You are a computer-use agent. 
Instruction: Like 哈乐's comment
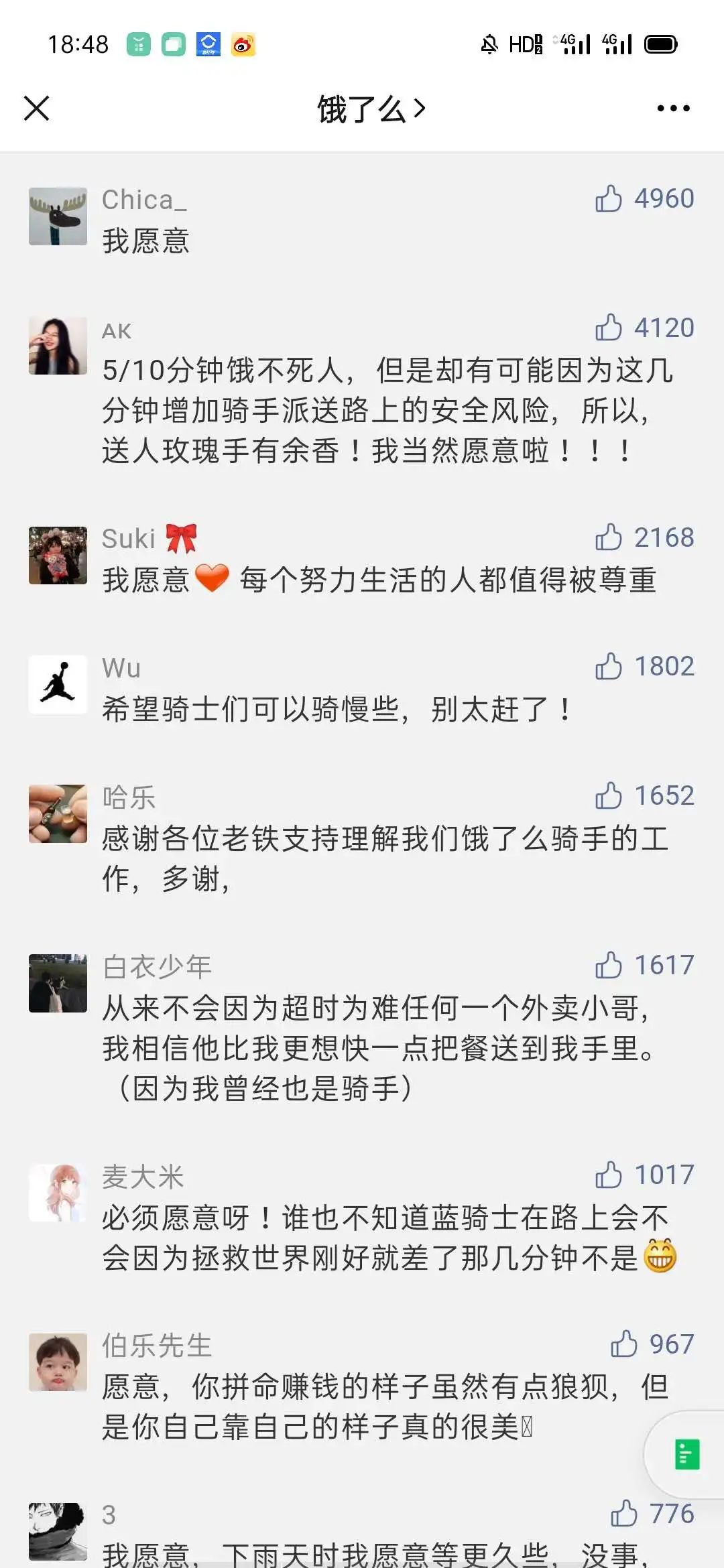click(609, 795)
